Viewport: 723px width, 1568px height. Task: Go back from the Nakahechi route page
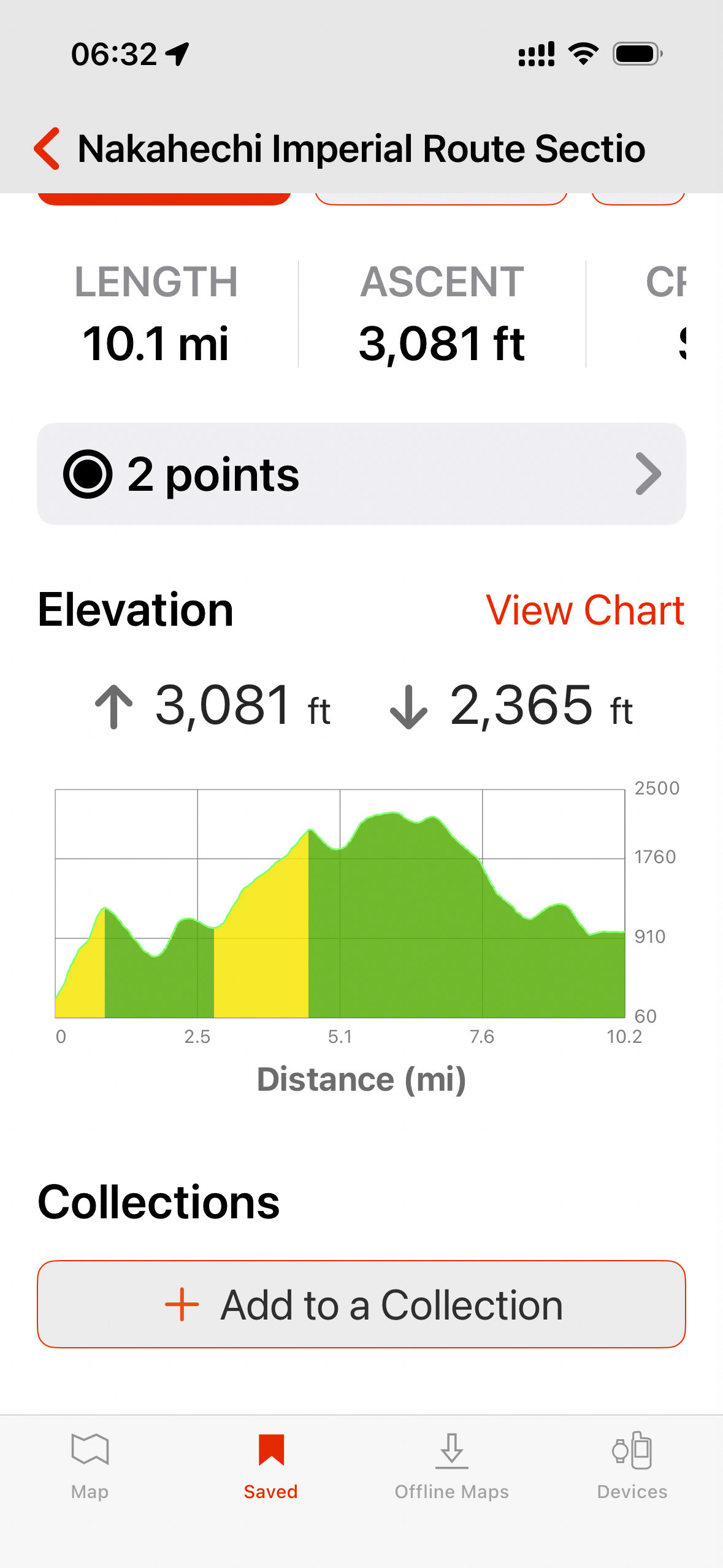47,148
